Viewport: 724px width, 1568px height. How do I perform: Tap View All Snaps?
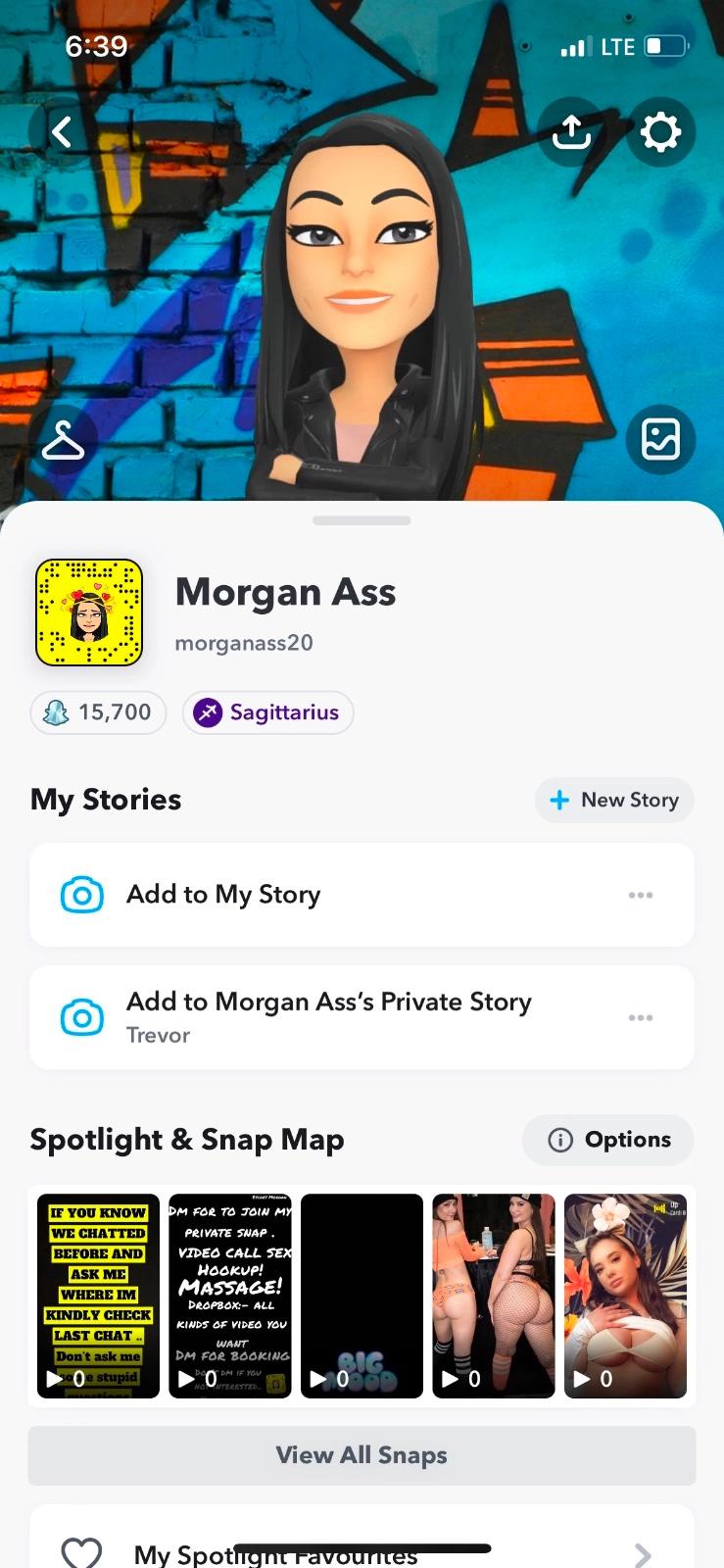click(362, 1455)
